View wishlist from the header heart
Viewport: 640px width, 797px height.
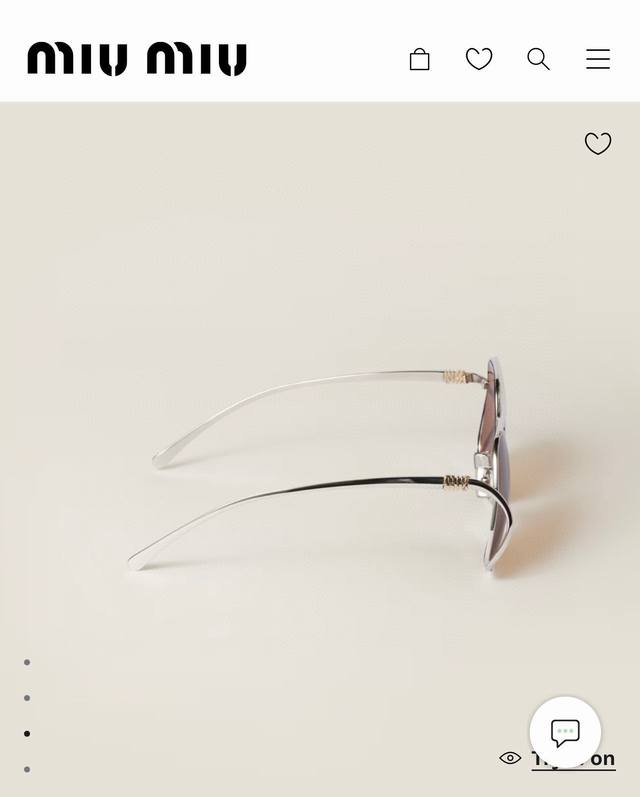pos(479,60)
